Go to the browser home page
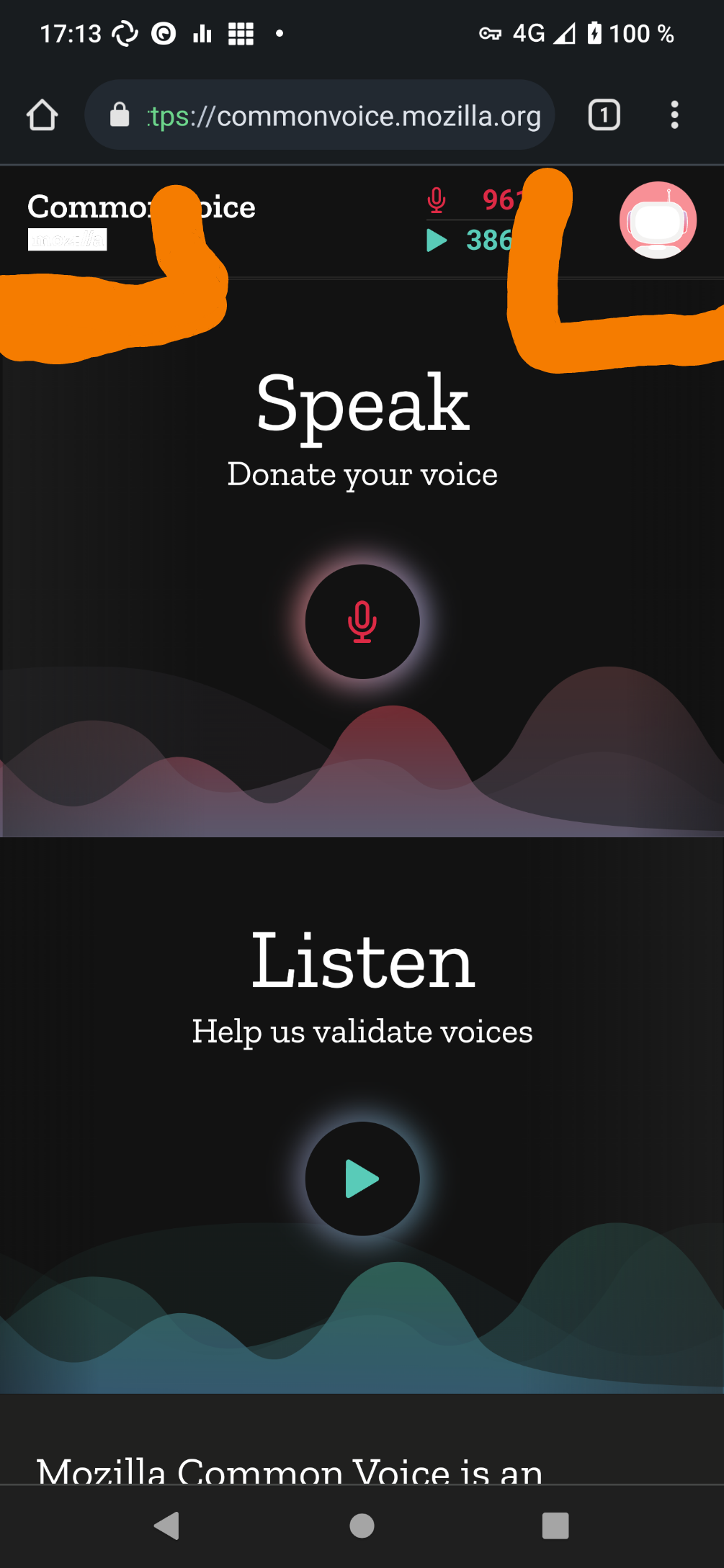This screenshot has width=724, height=1568. click(42, 115)
